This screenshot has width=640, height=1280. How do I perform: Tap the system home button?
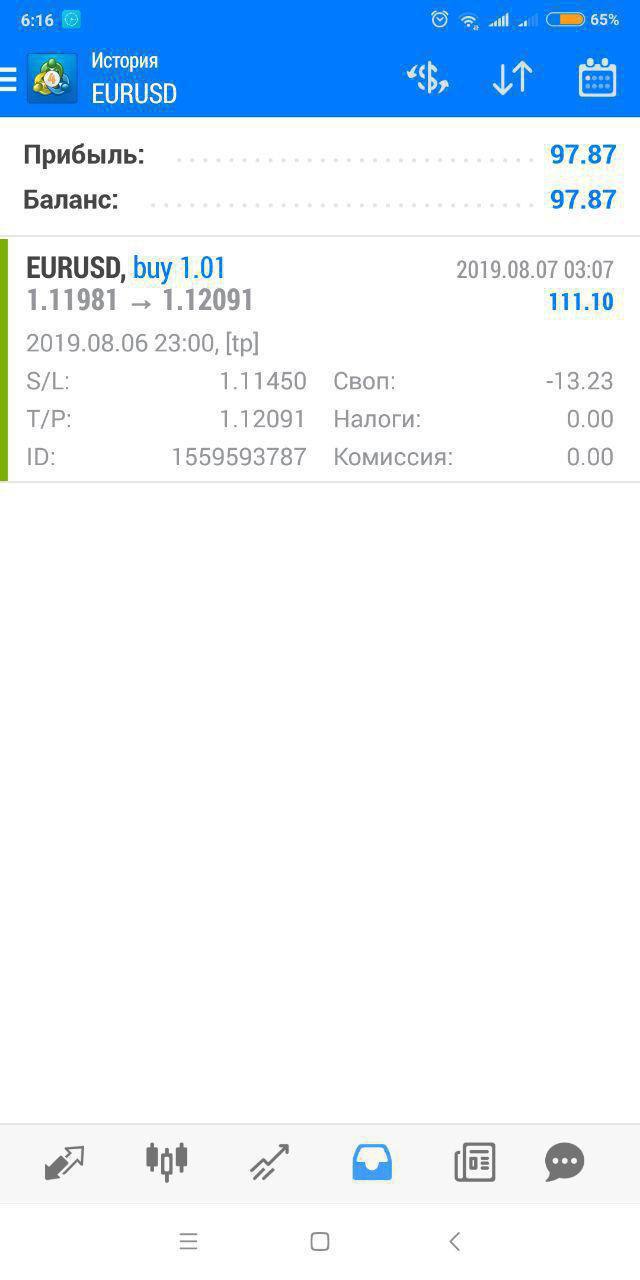coord(320,1242)
